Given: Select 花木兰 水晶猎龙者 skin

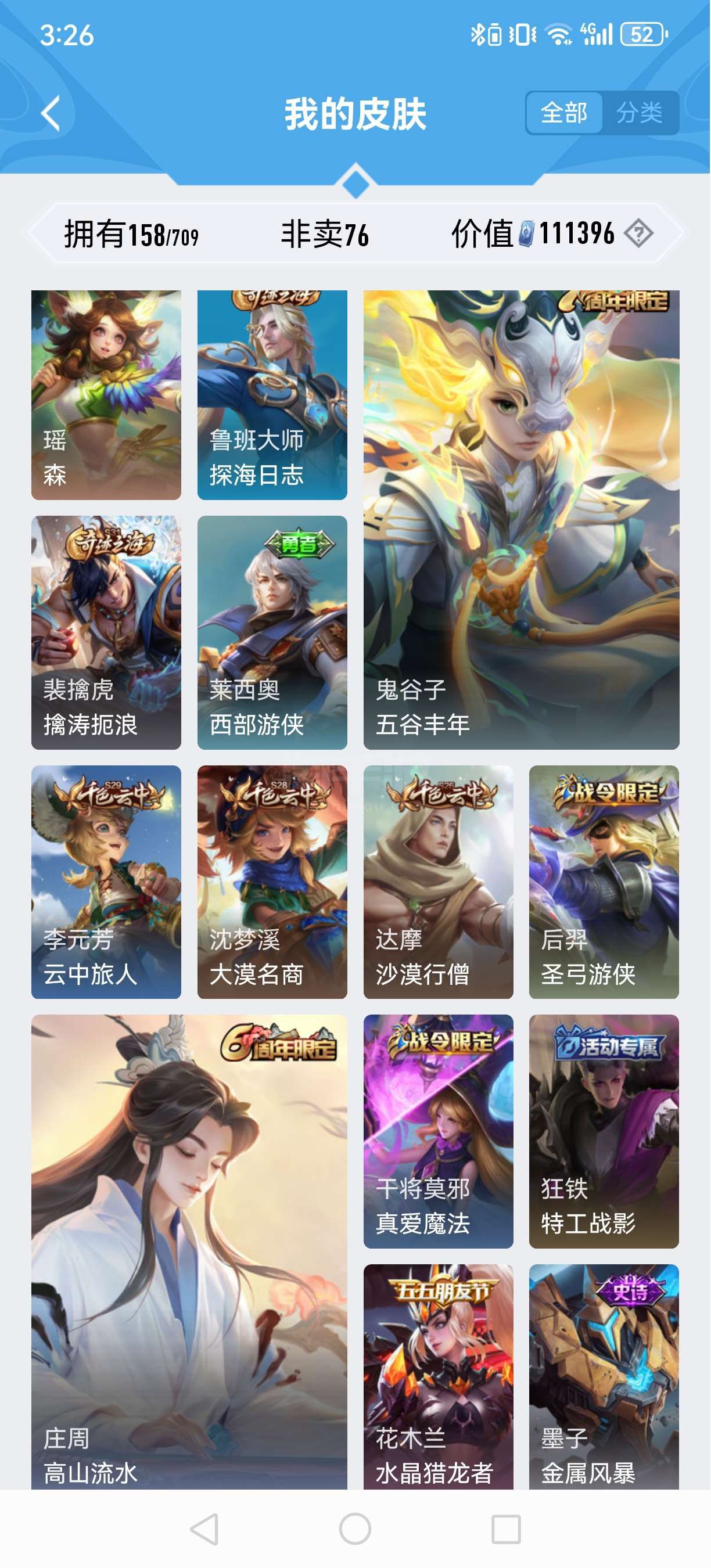Looking at the screenshot, I should pos(439,1377).
